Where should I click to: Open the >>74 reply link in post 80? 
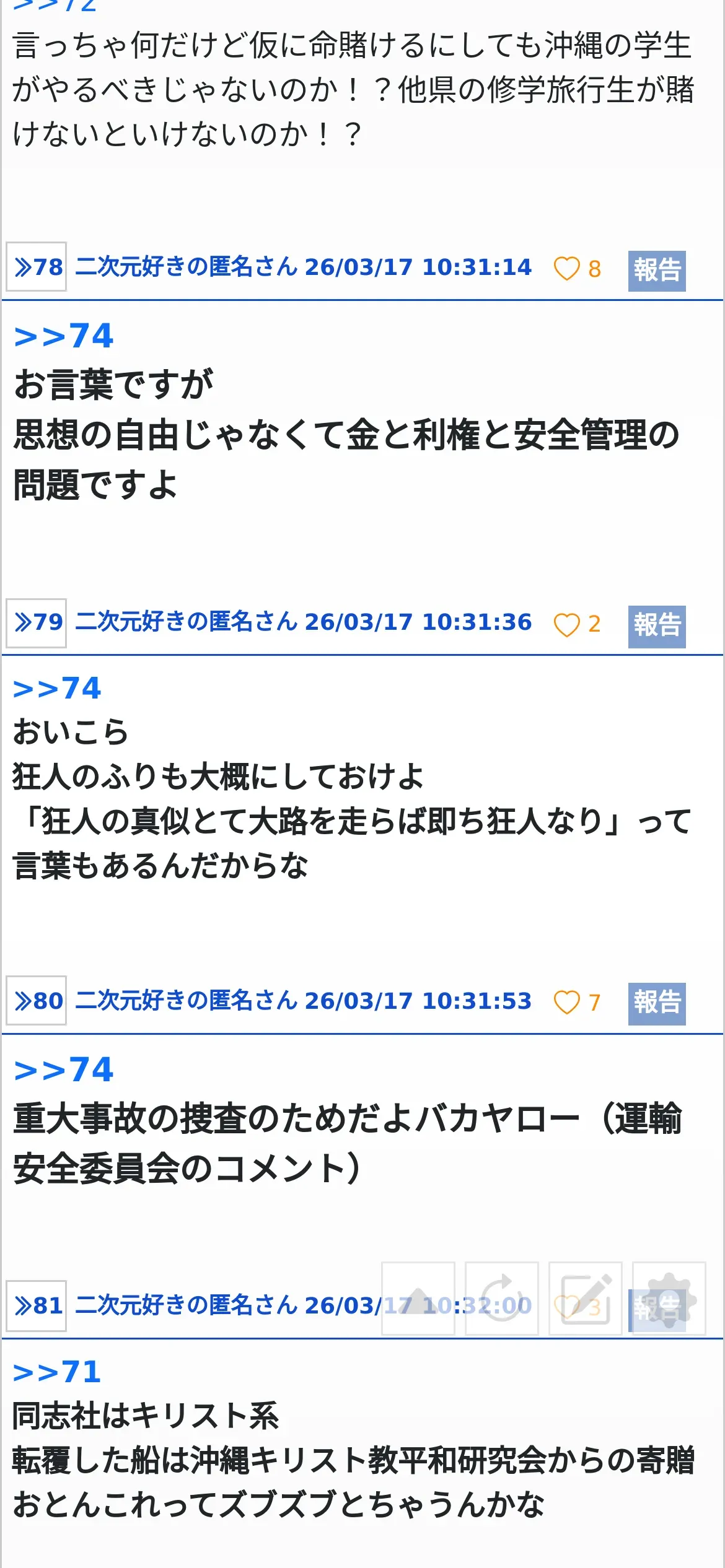[63, 1069]
